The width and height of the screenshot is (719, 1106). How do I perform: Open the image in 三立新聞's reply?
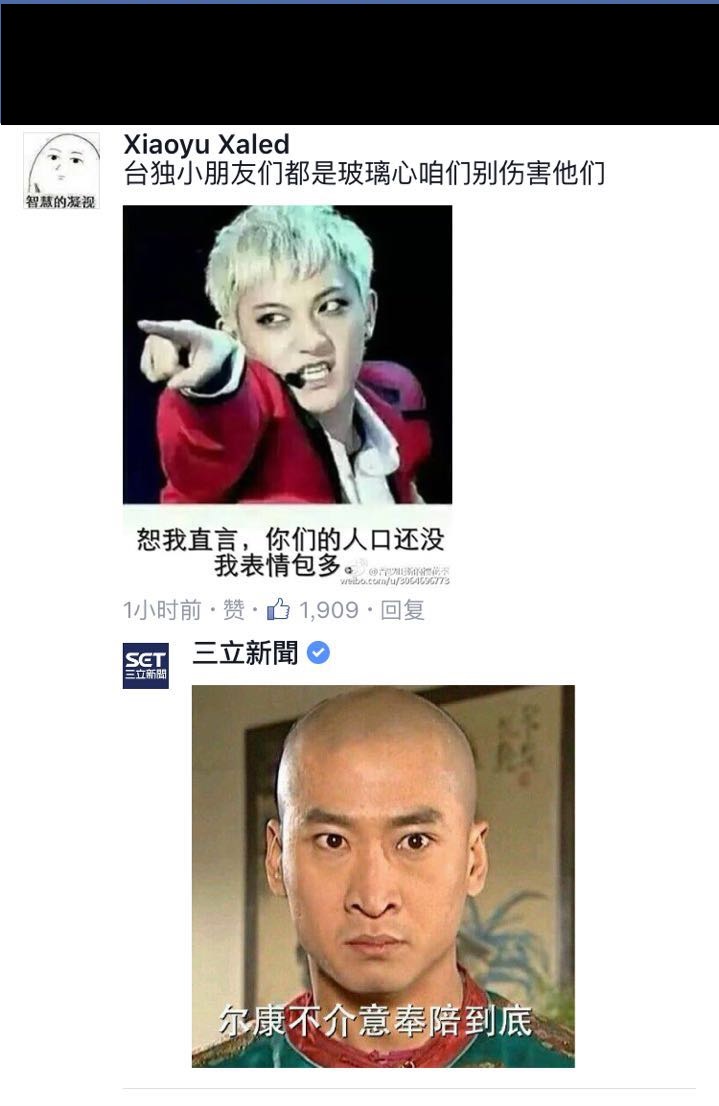click(x=382, y=875)
